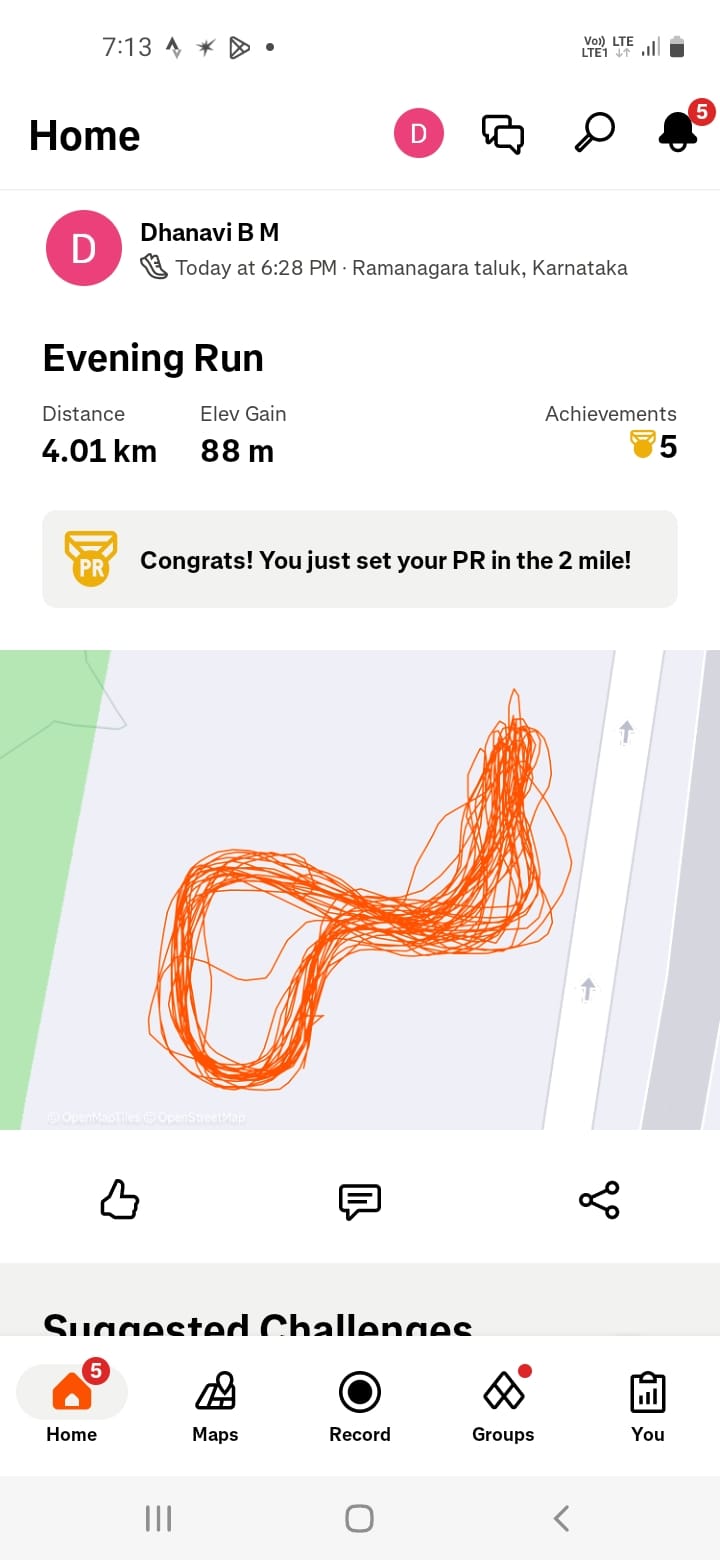The height and width of the screenshot is (1560, 720).
Task: Share the Evening Run activity
Action: (599, 1200)
